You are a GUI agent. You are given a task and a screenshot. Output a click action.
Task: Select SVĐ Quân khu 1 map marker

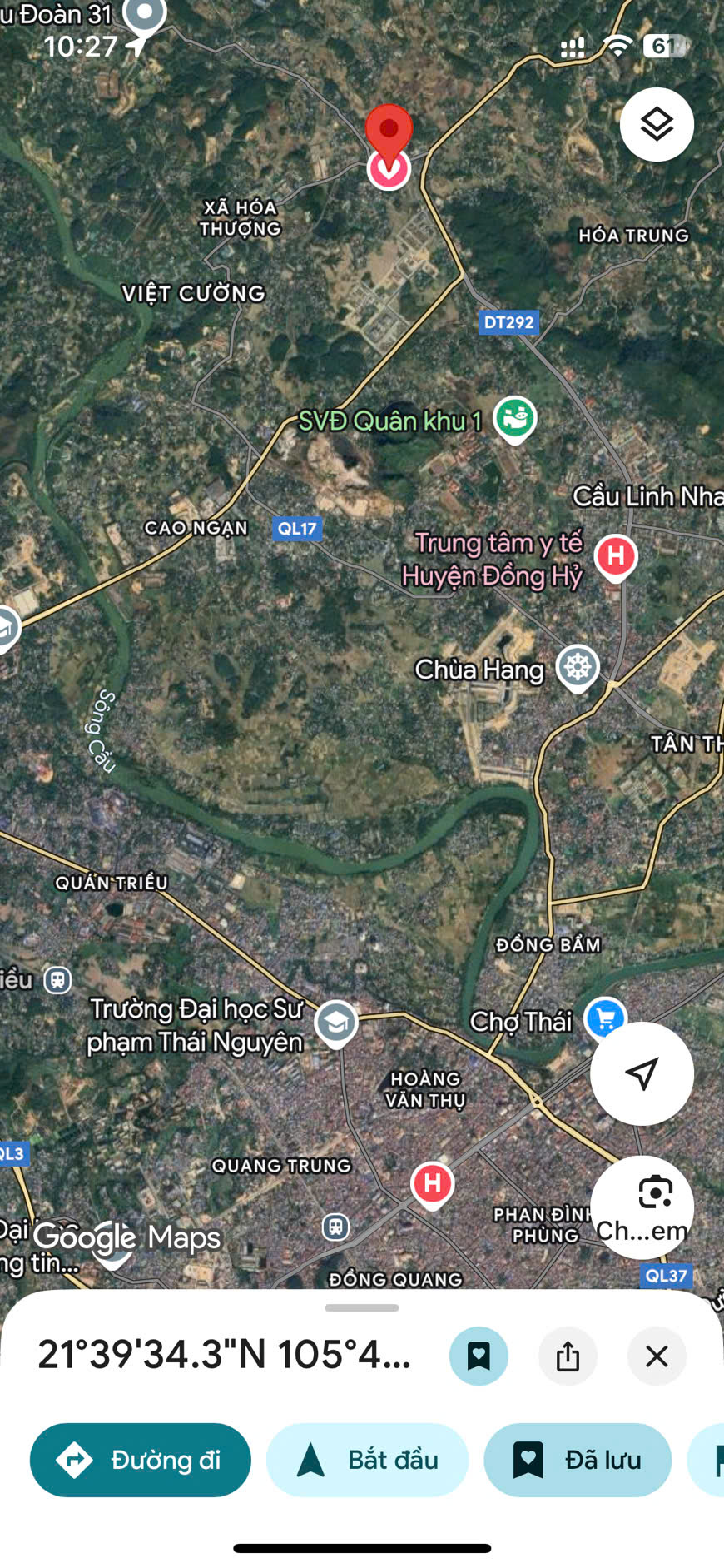click(x=514, y=417)
